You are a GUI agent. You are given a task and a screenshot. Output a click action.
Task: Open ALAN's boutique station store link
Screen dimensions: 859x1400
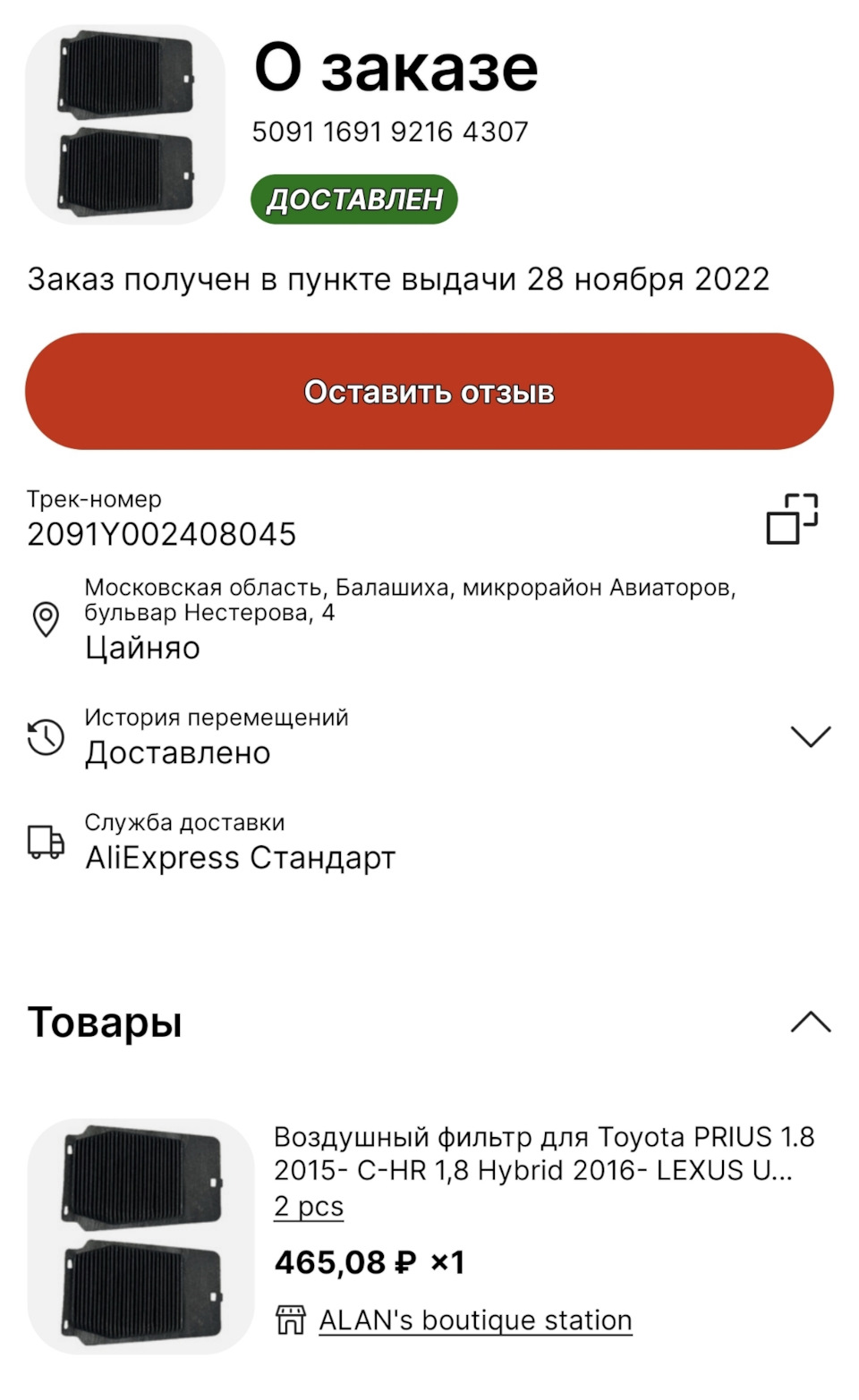474,1320
